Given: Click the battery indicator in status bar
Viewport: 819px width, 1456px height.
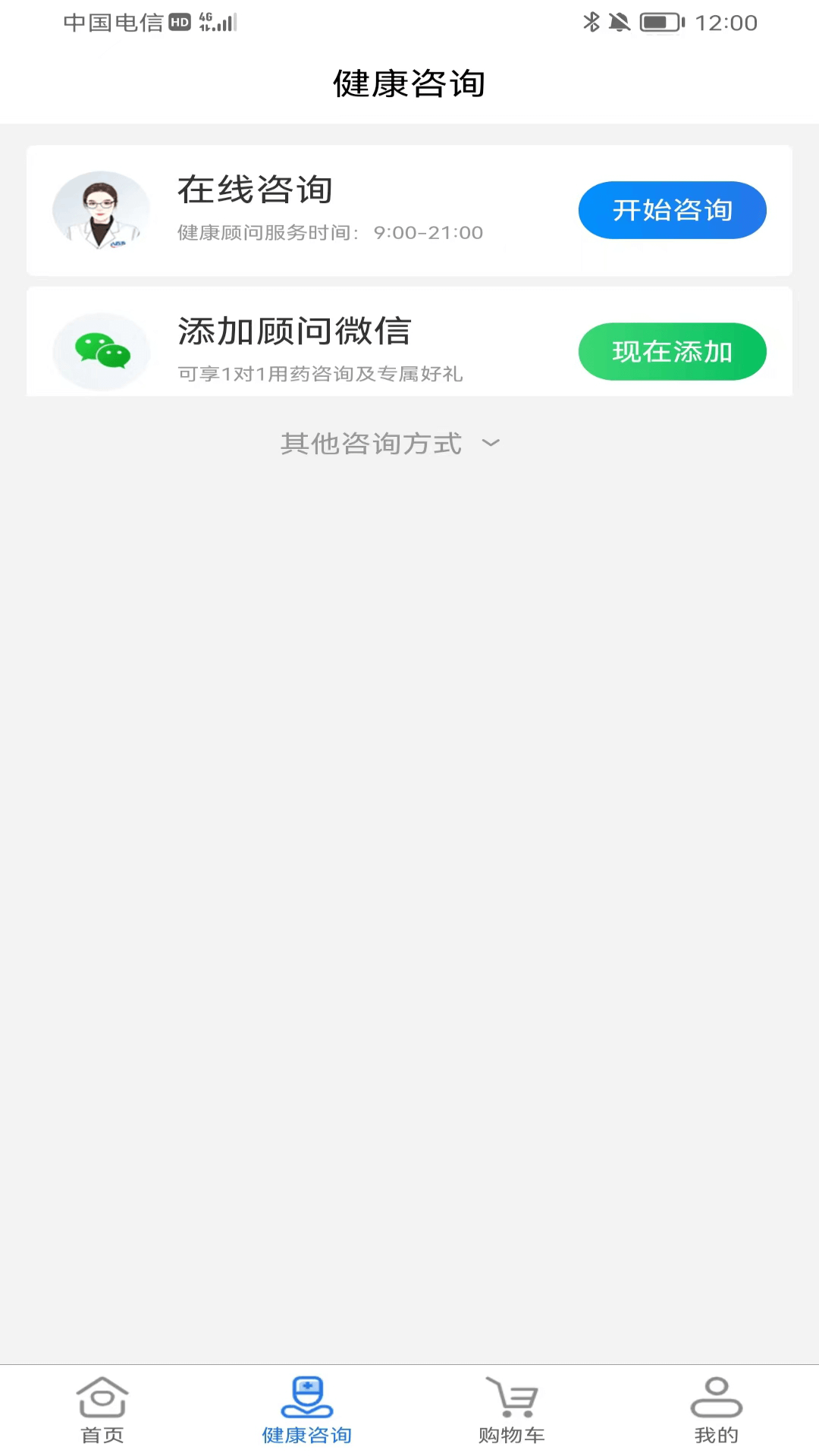Looking at the screenshot, I should click(x=657, y=22).
